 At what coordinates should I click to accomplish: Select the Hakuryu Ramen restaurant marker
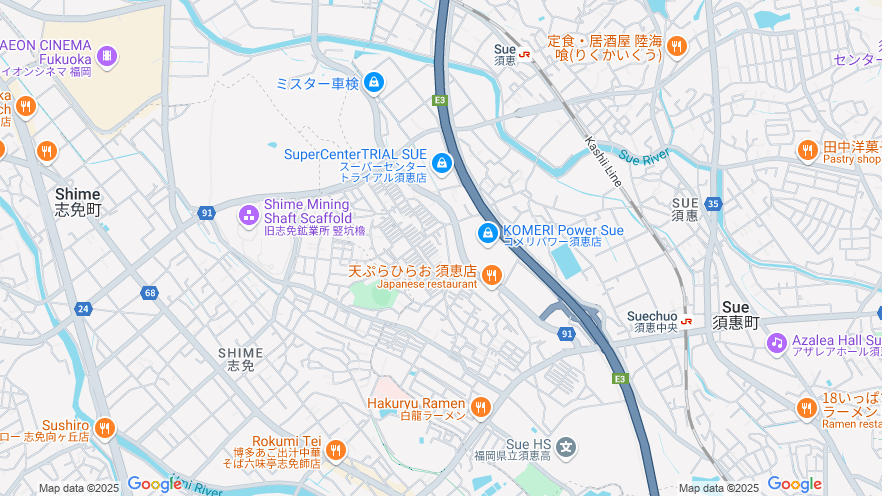(481, 406)
